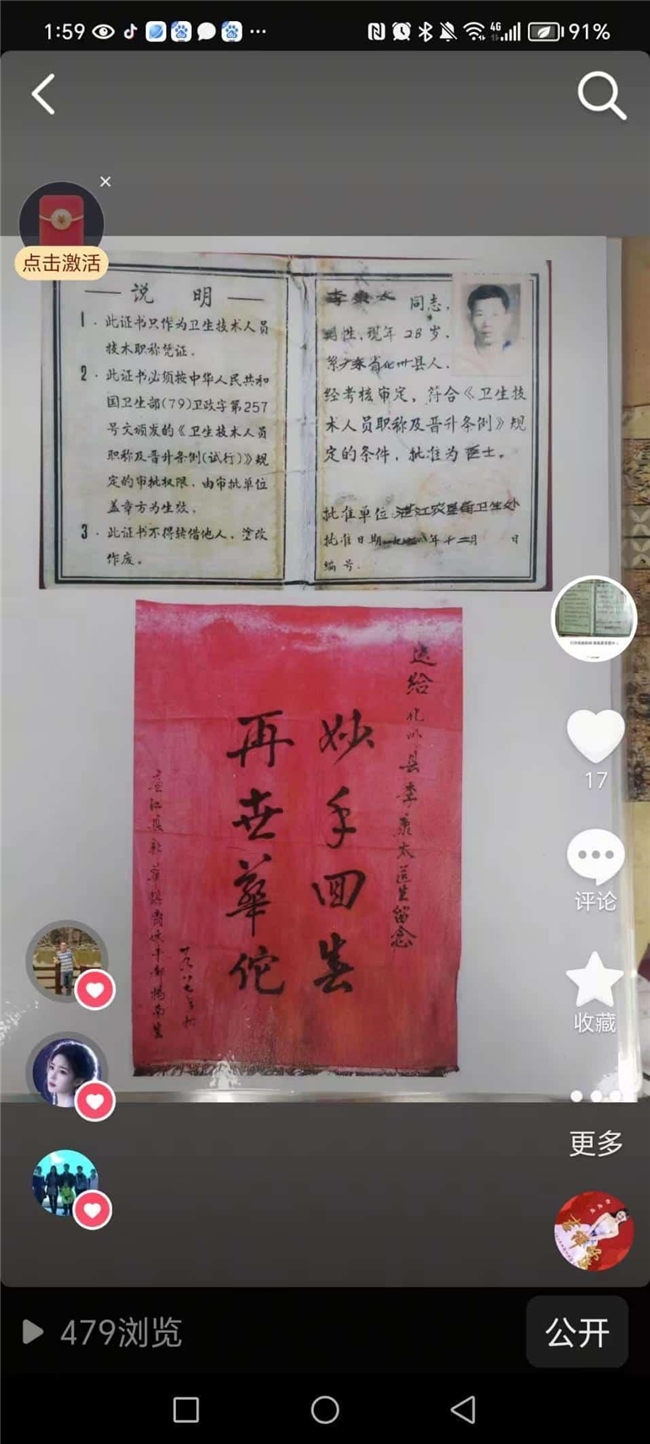The width and height of the screenshot is (650, 1444).
Task: Open the search magnifier icon
Action: click(601, 97)
